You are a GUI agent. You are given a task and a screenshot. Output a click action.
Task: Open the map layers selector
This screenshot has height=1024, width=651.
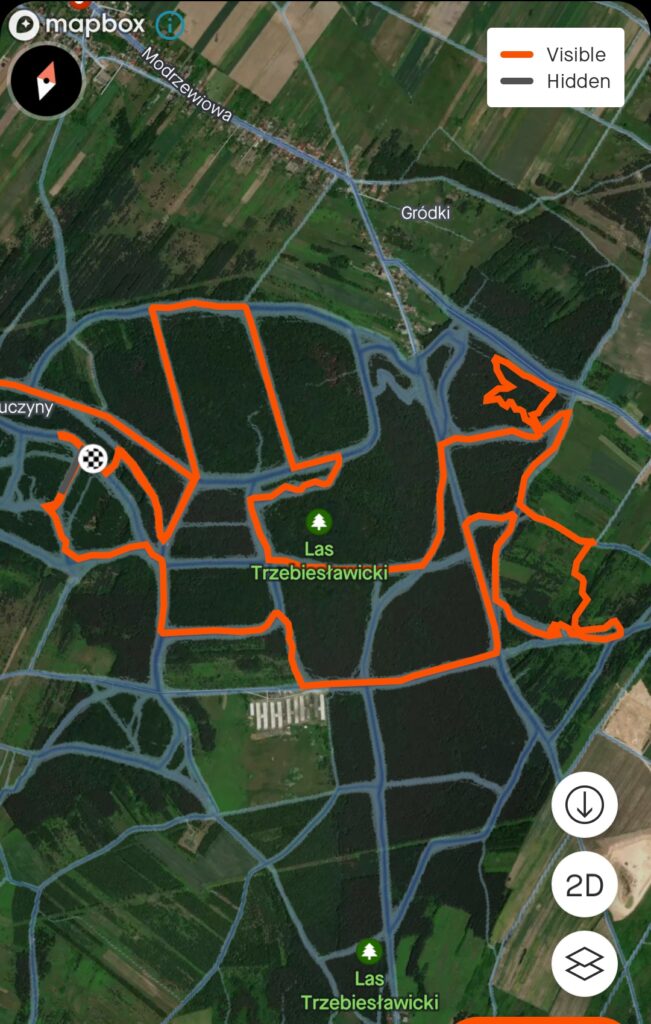pyautogui.click(x=584, y=964)
